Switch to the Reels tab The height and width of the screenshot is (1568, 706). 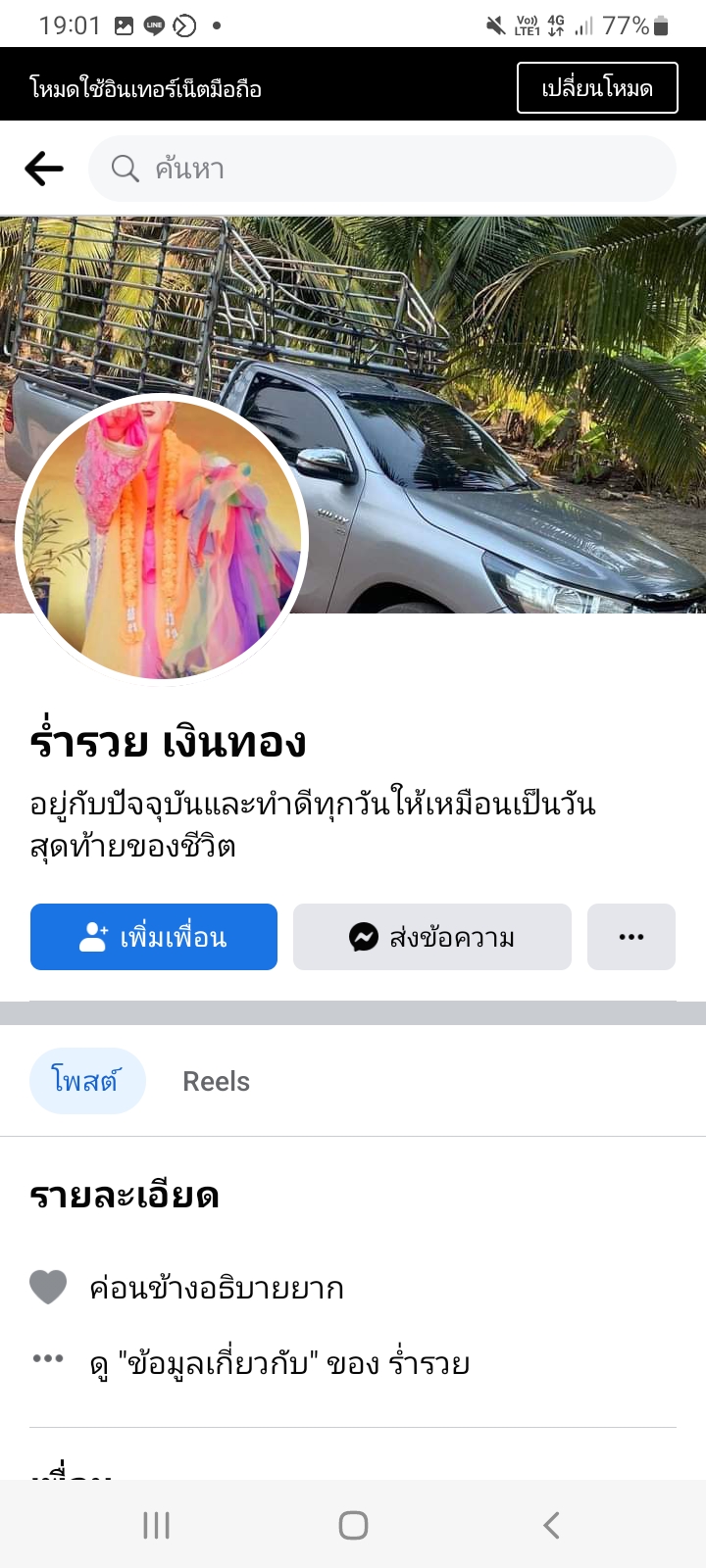[x=216, y=1081]
